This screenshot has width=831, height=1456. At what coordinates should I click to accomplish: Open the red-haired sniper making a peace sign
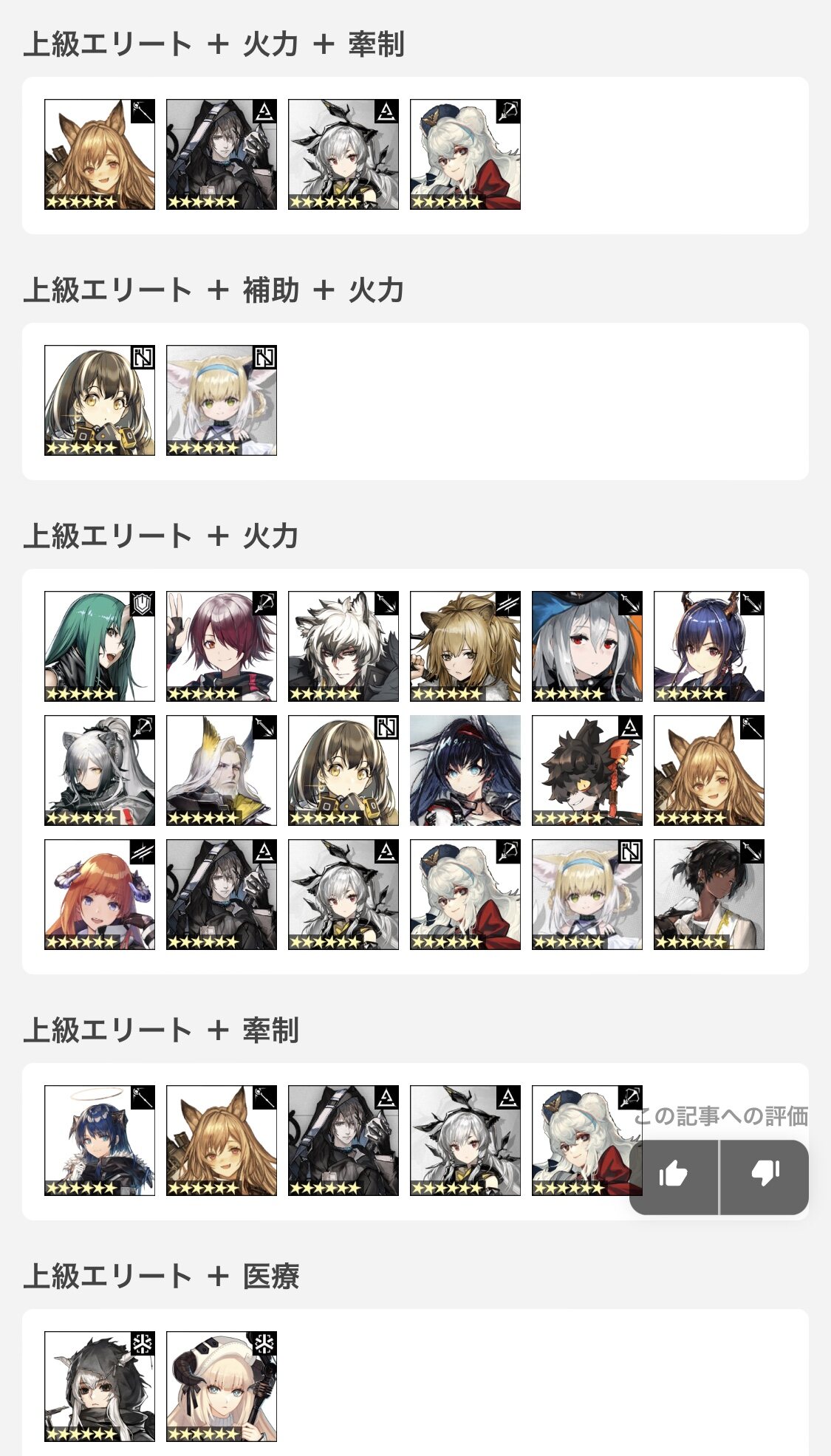pos(222,646)
